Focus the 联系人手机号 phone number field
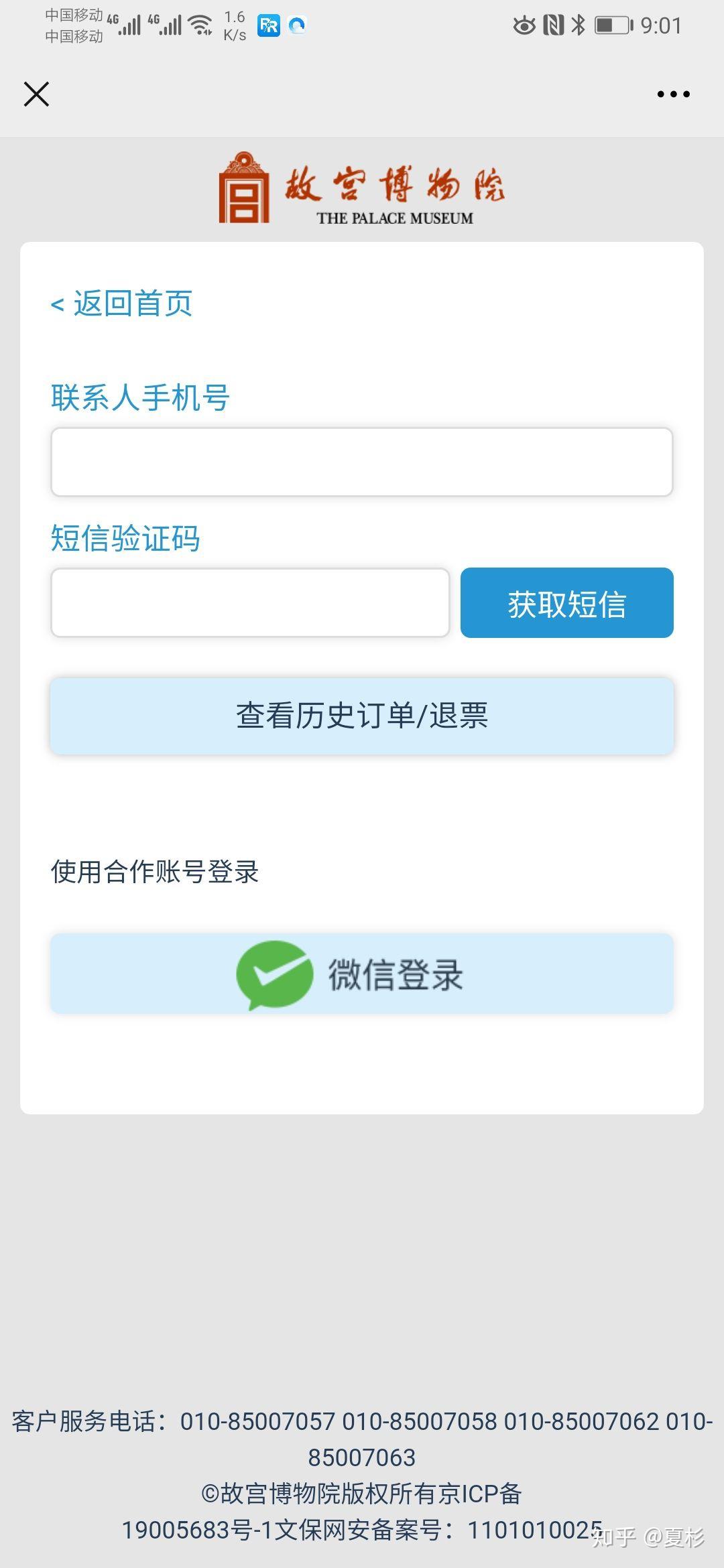This screenshot has width=724, height=1568. tap(362, 462)
